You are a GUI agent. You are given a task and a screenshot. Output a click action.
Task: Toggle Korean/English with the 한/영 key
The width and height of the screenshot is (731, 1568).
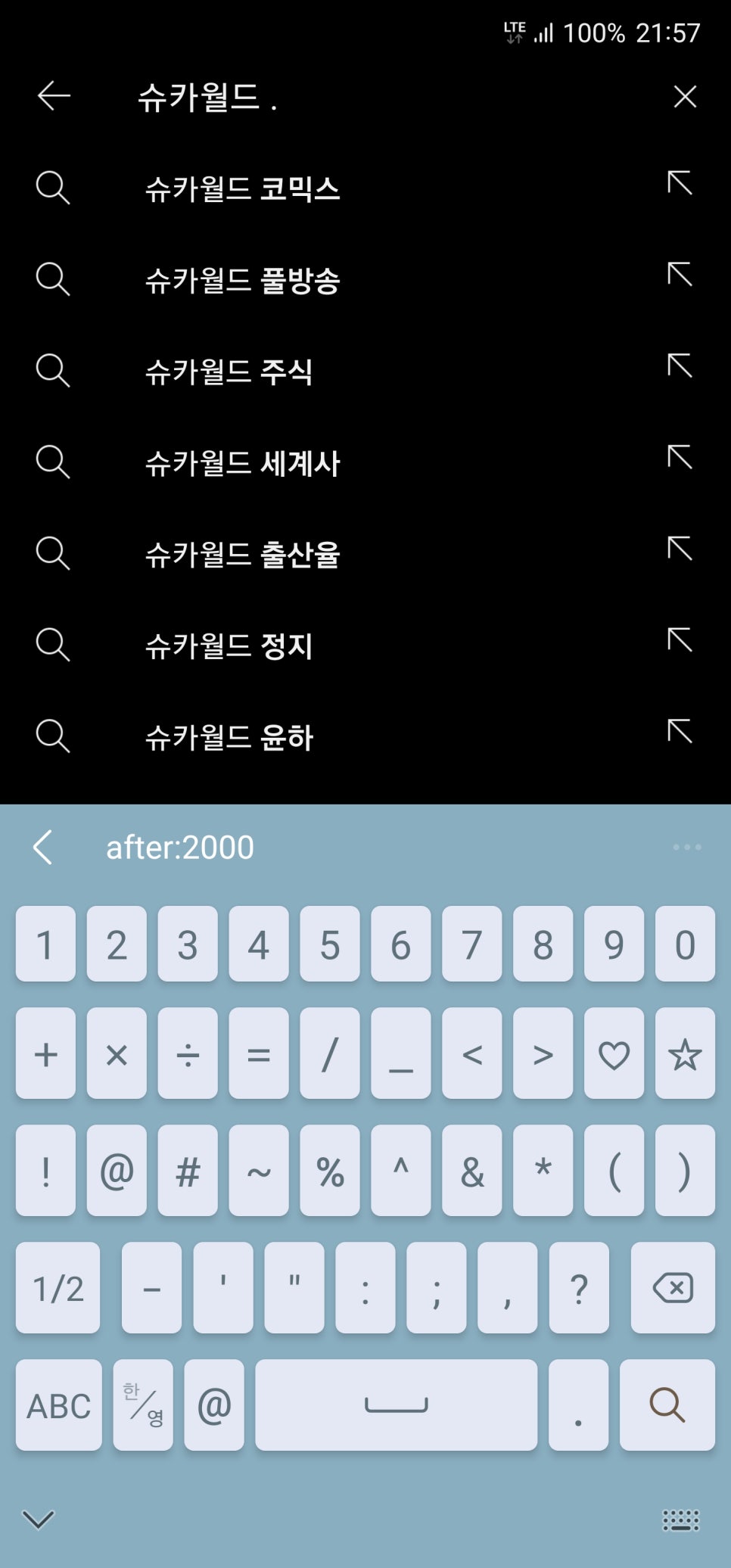tap(143, 1405)
